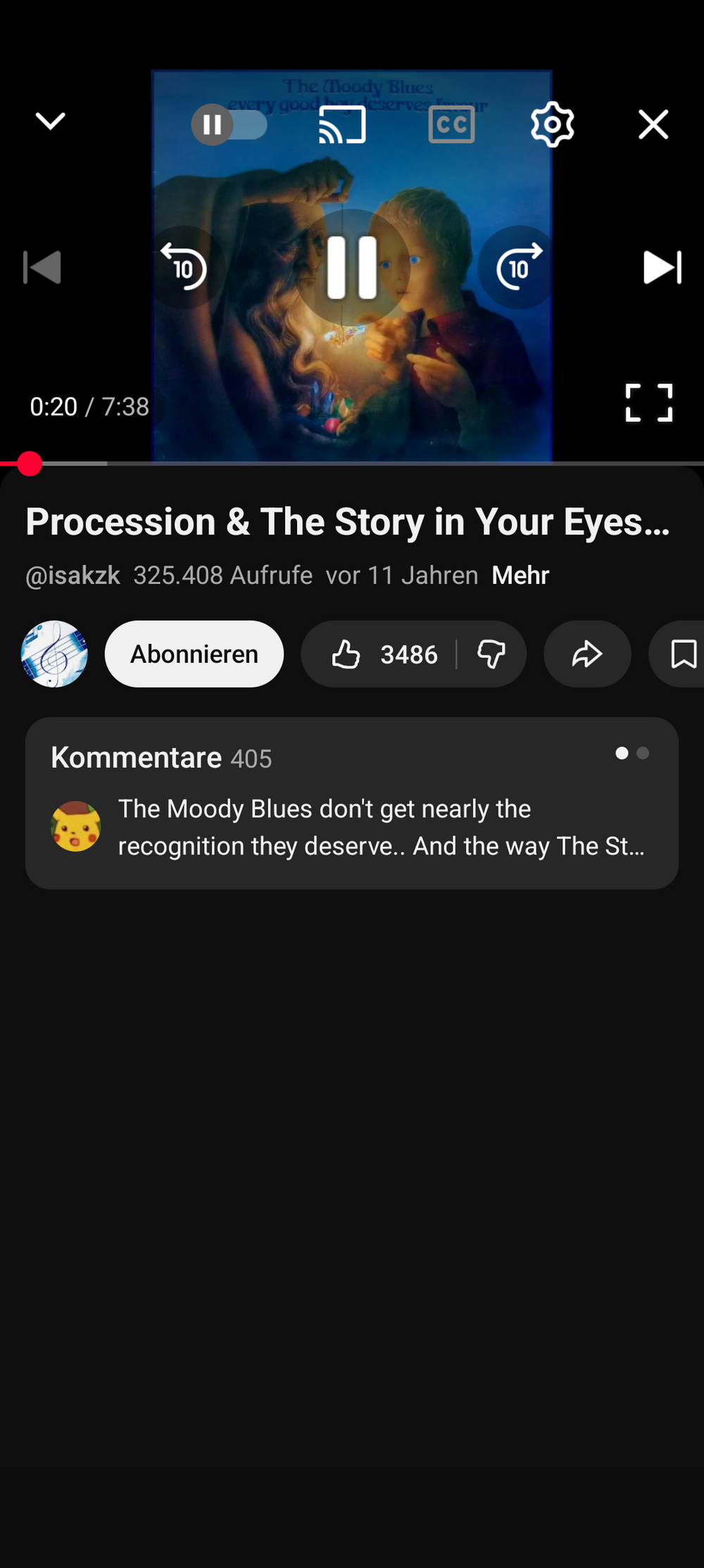Skip forward 10 seconds

point(520,268)
